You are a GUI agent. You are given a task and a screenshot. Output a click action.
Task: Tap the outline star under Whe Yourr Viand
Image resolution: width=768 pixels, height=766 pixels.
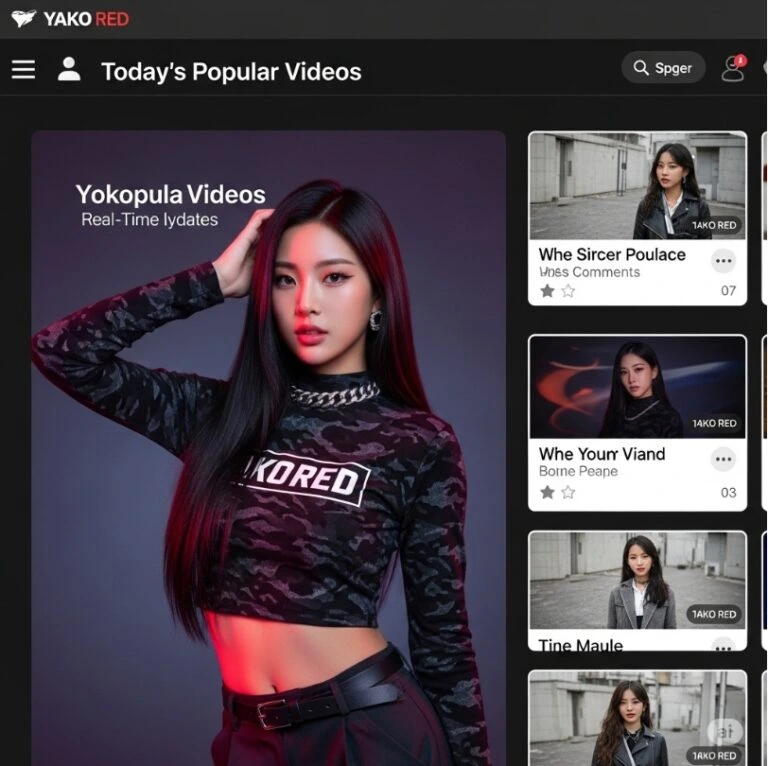(568, 492)
